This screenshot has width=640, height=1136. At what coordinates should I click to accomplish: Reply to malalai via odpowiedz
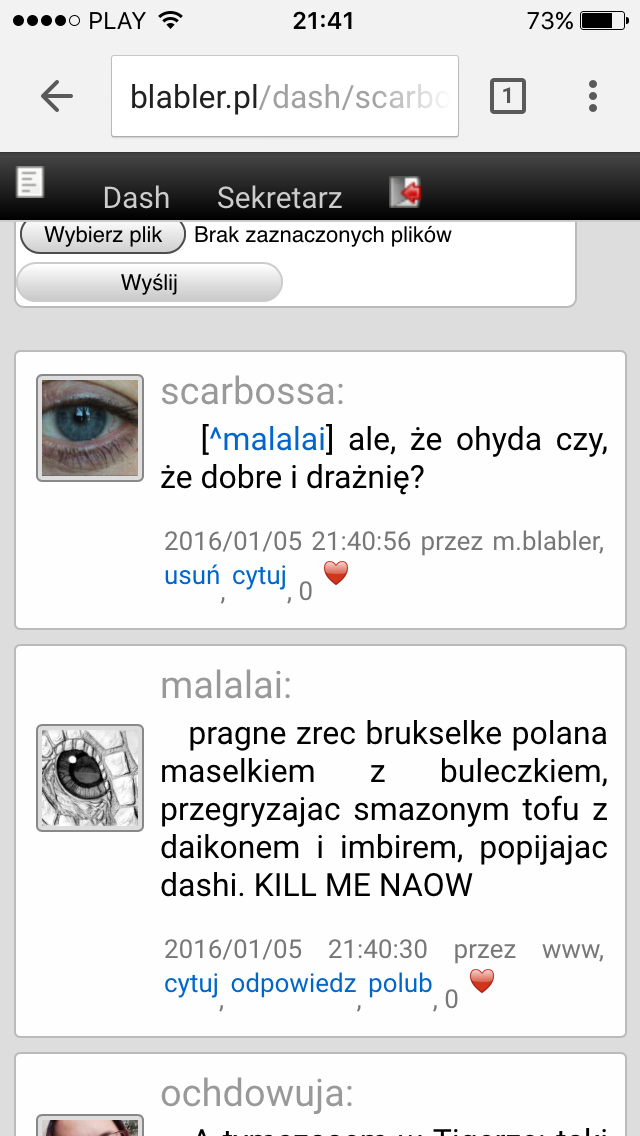click(294, 983)
